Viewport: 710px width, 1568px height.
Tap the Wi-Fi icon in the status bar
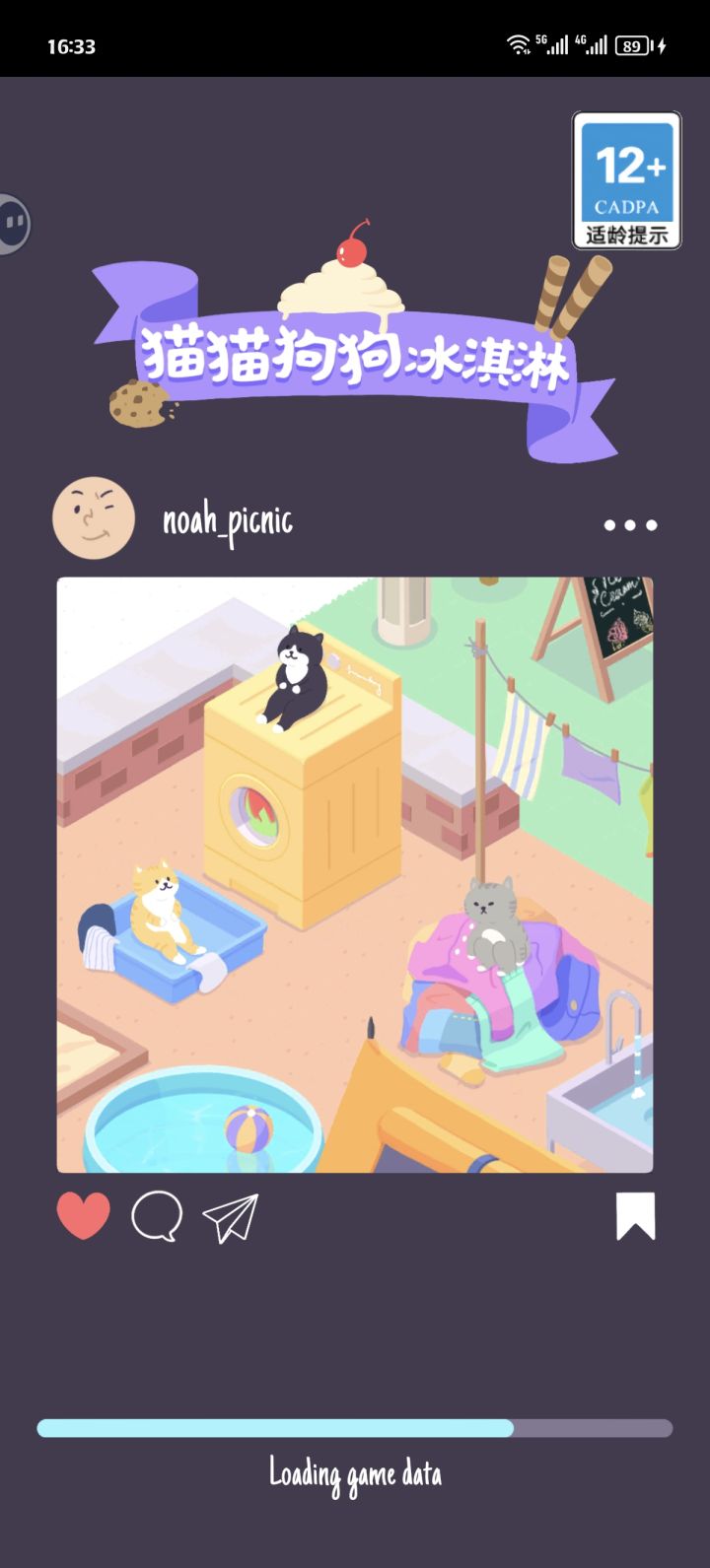[x=520, y=43]
